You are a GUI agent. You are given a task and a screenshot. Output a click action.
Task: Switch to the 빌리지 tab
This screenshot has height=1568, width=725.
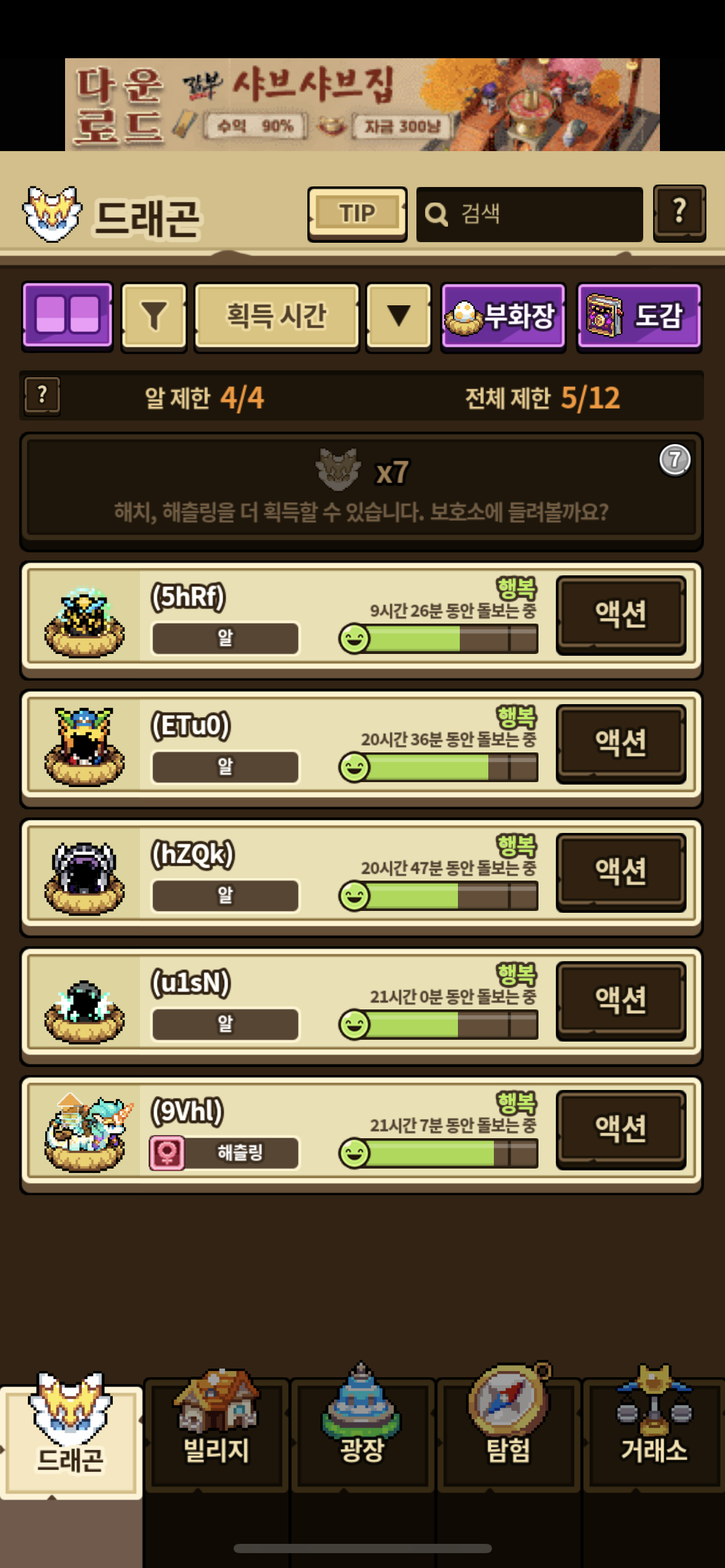tap(216, 1432)
